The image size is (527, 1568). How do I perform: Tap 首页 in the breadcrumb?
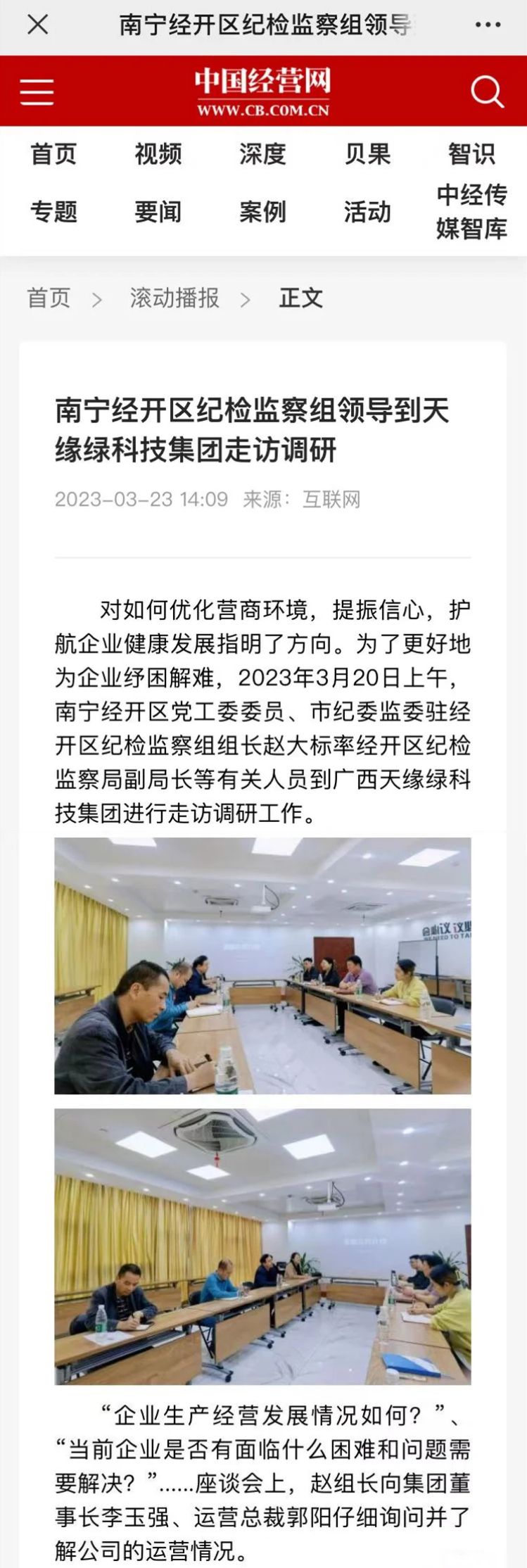point(49,298)
